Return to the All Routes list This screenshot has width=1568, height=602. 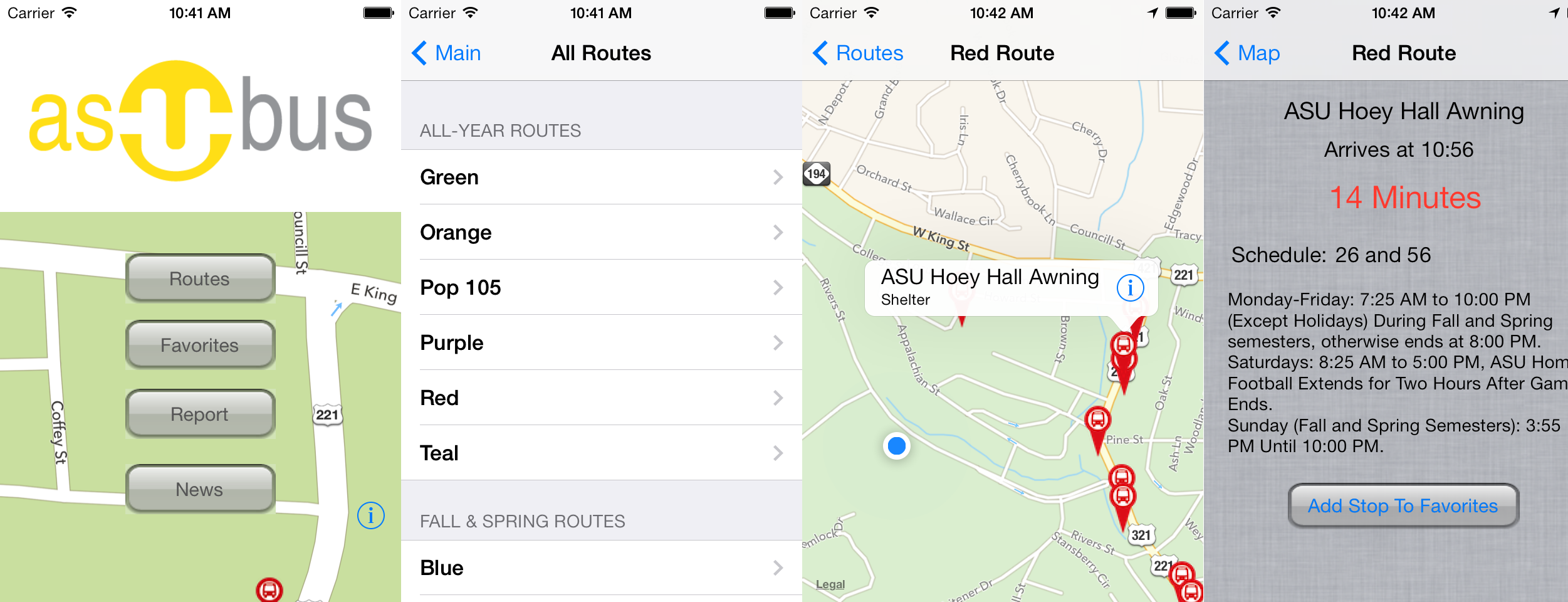pyautogui.click(x=858, y=53)
